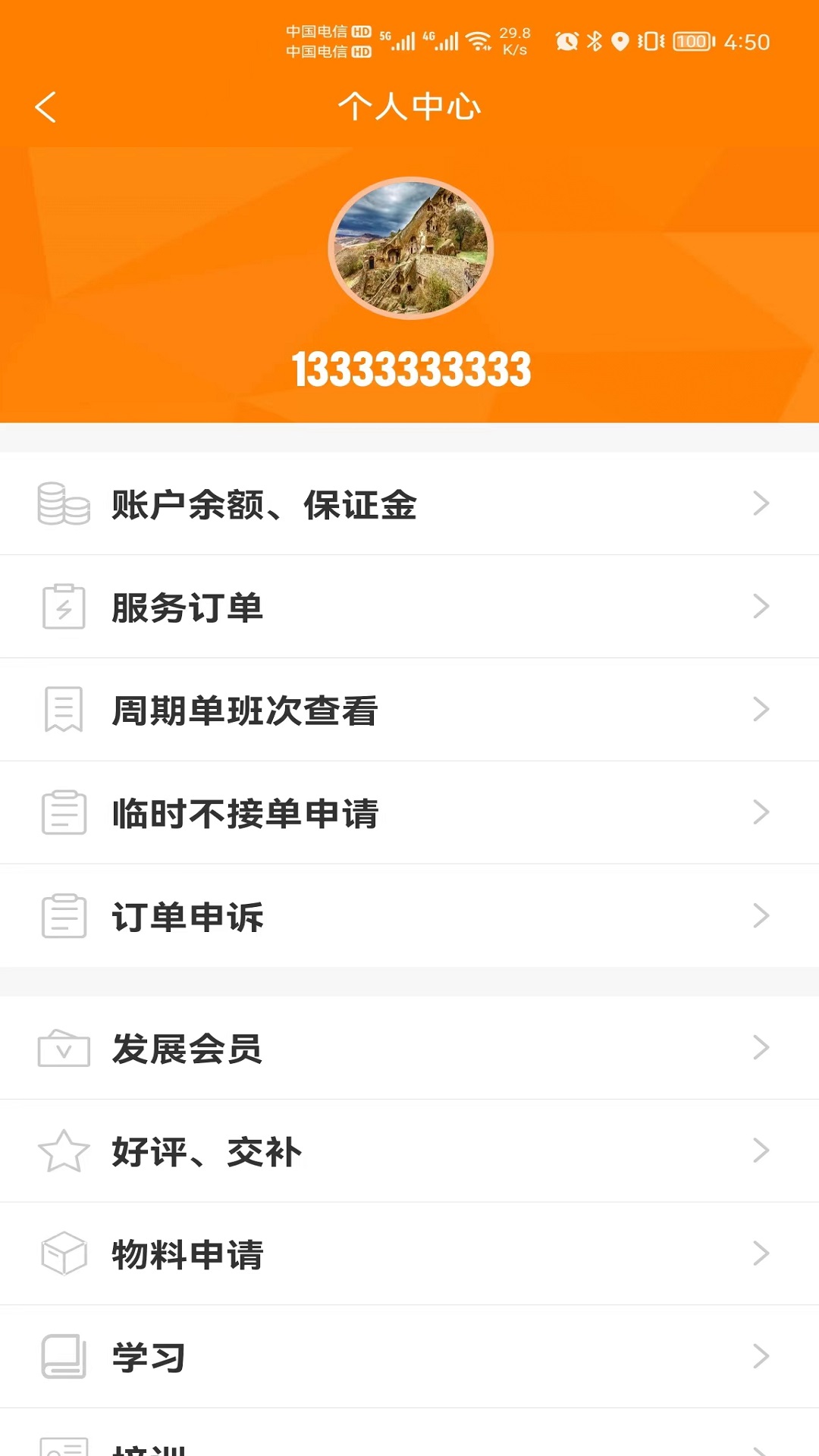This screenshot has height=1456, width=819.
Task: Select 临时不接单申请
Action: tap(409, 814)
